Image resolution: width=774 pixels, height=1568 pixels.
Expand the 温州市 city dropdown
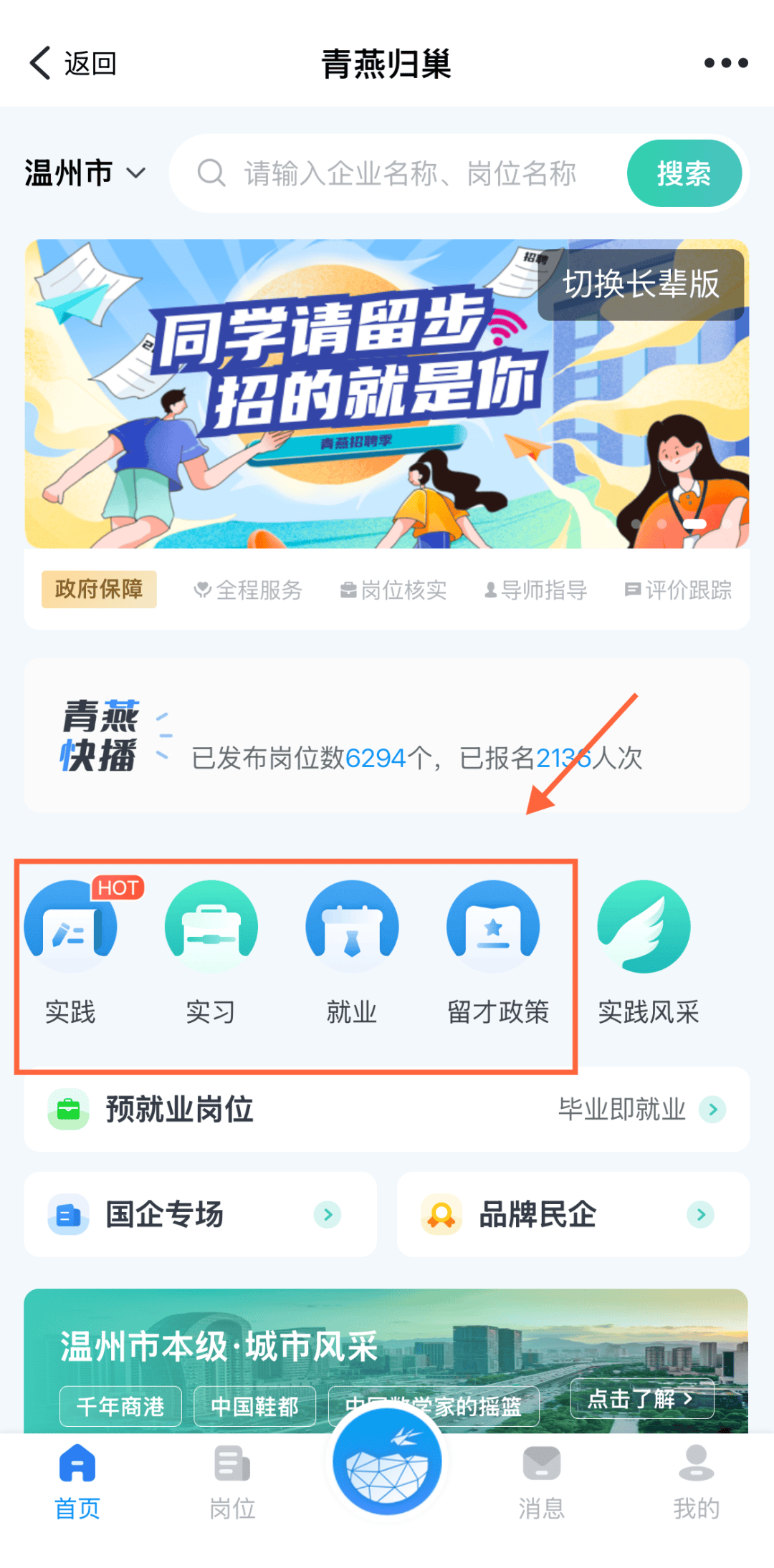coord(85,173)
